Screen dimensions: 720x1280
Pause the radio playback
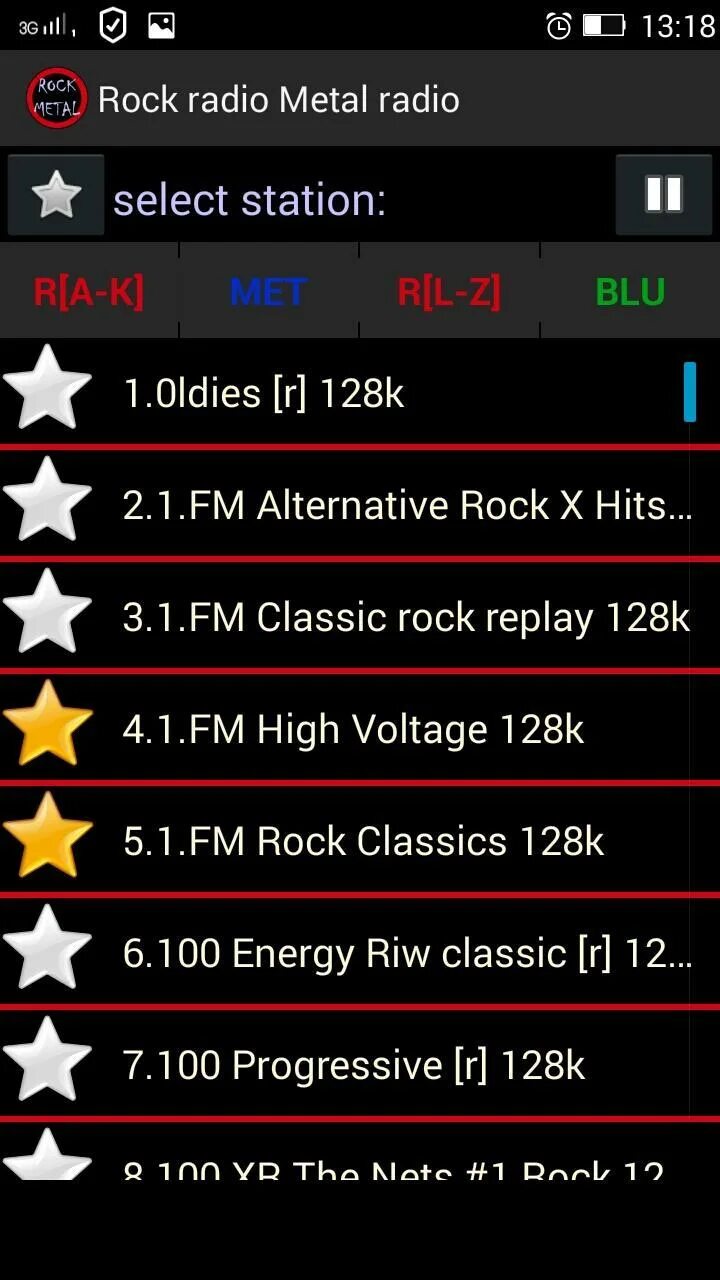coord(664,195)
